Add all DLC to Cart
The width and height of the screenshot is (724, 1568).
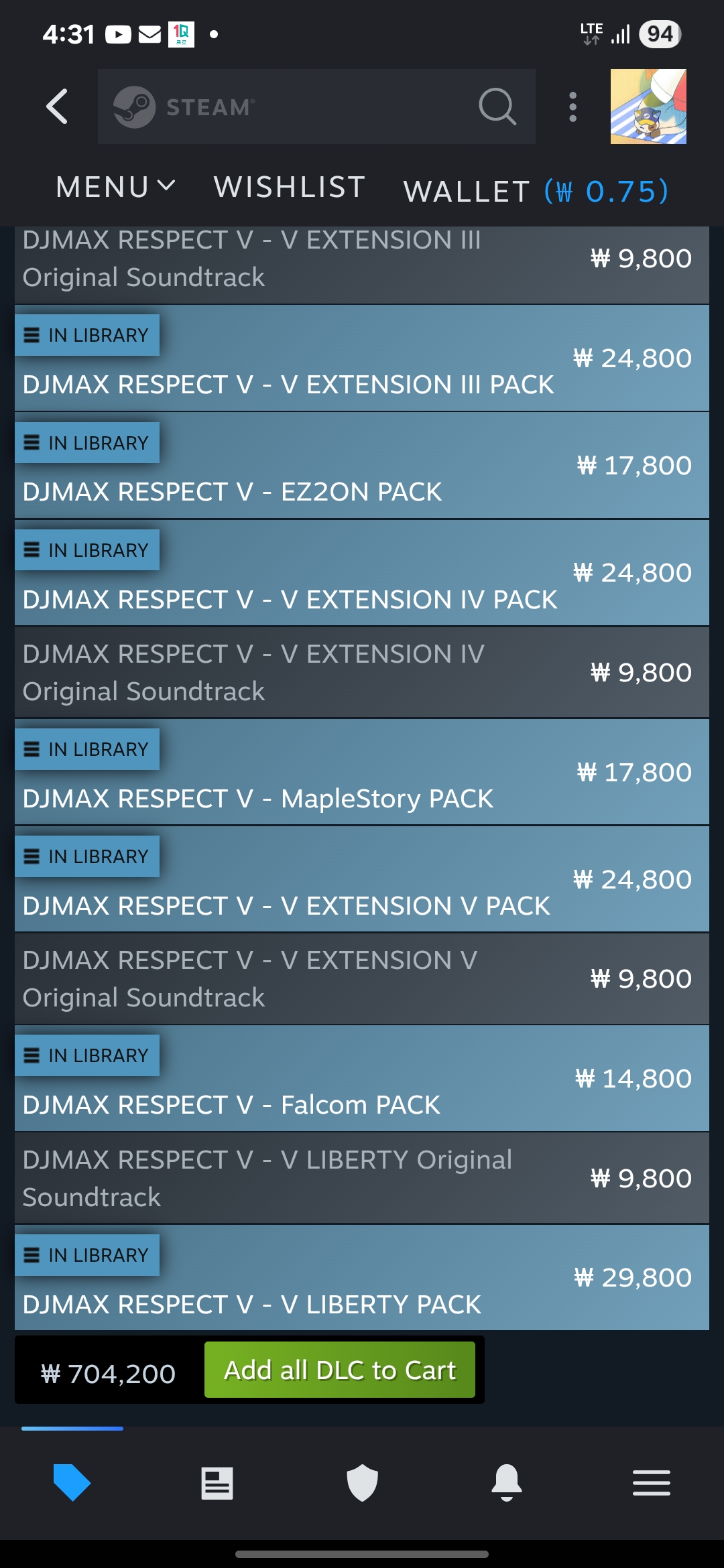(340, 1370)
